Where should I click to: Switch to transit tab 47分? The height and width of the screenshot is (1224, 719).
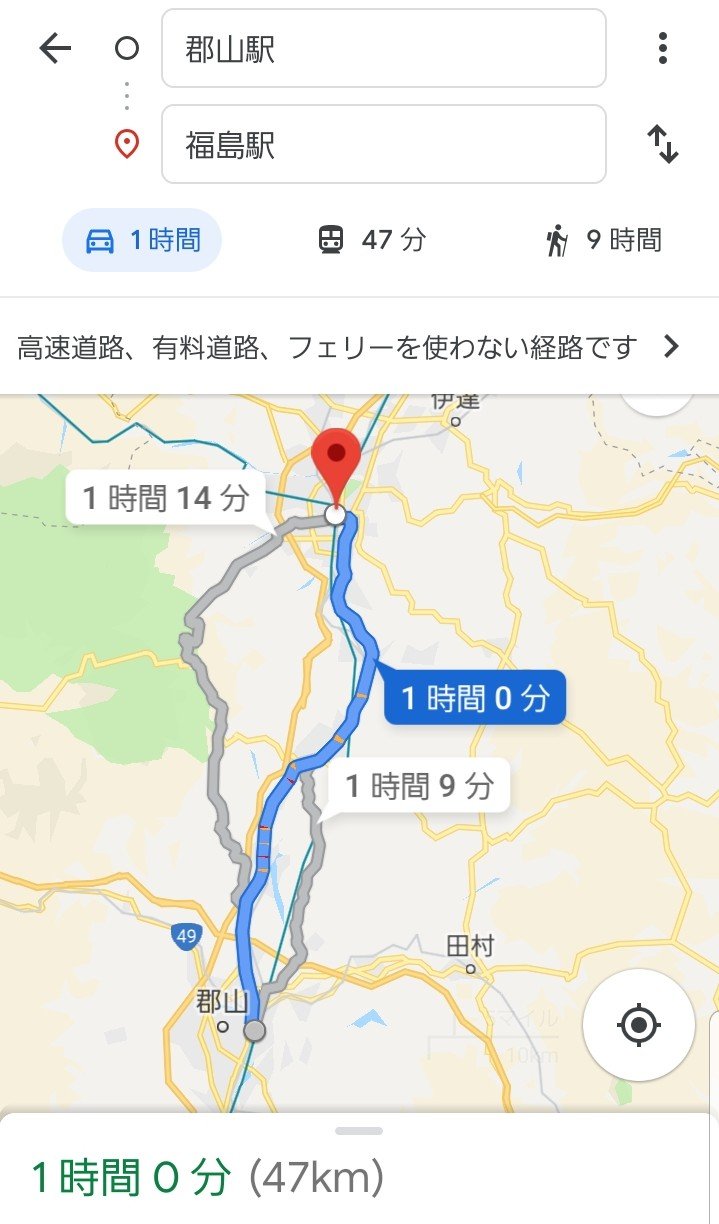click(x=372, y=240)
